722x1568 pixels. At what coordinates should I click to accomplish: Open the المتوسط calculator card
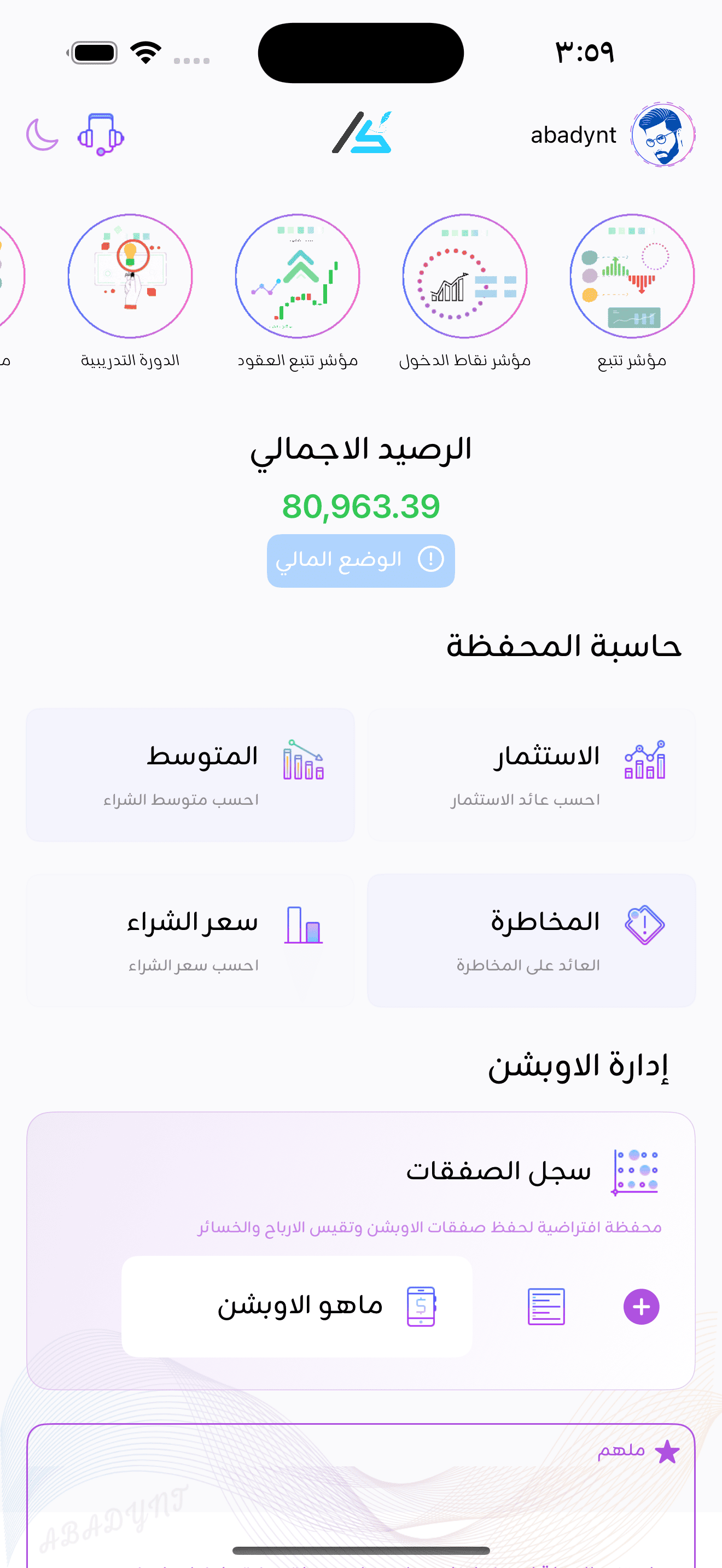(x=190, y=774)
